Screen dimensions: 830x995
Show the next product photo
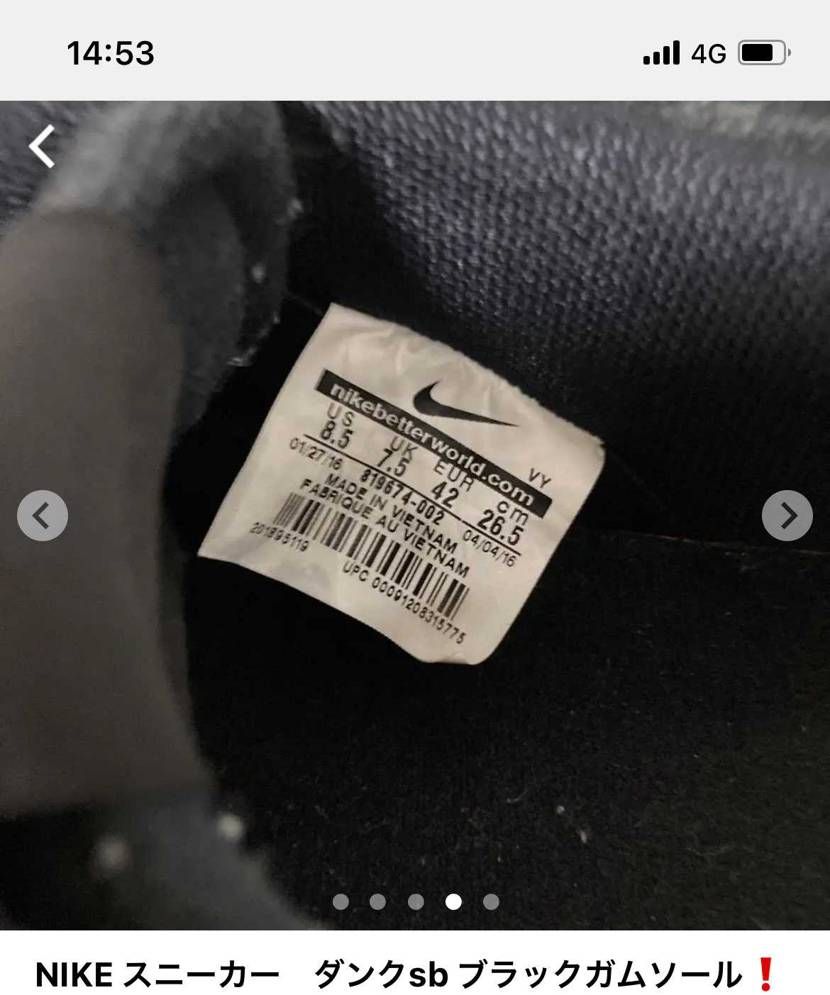pos(787,516)
